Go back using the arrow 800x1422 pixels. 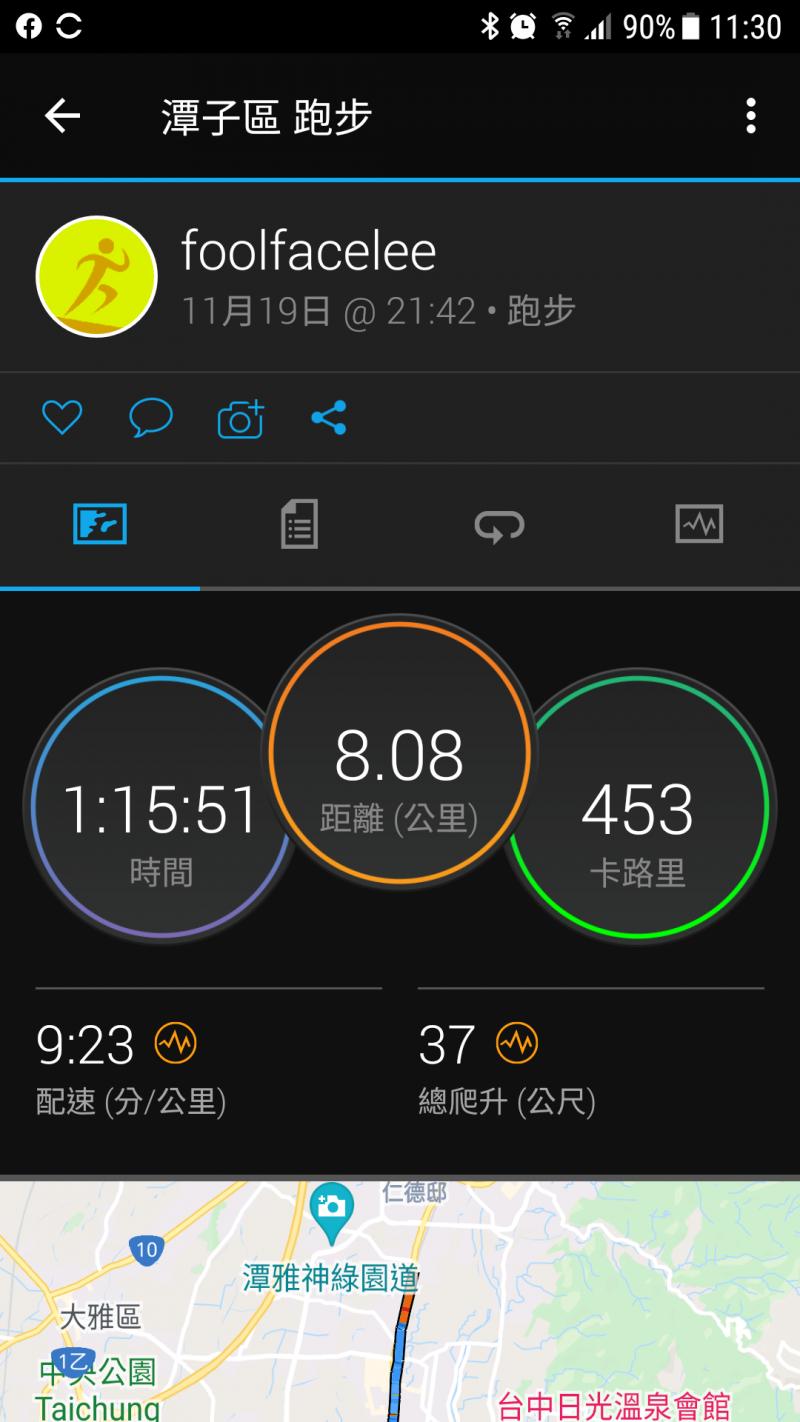[x=62, y=116]
